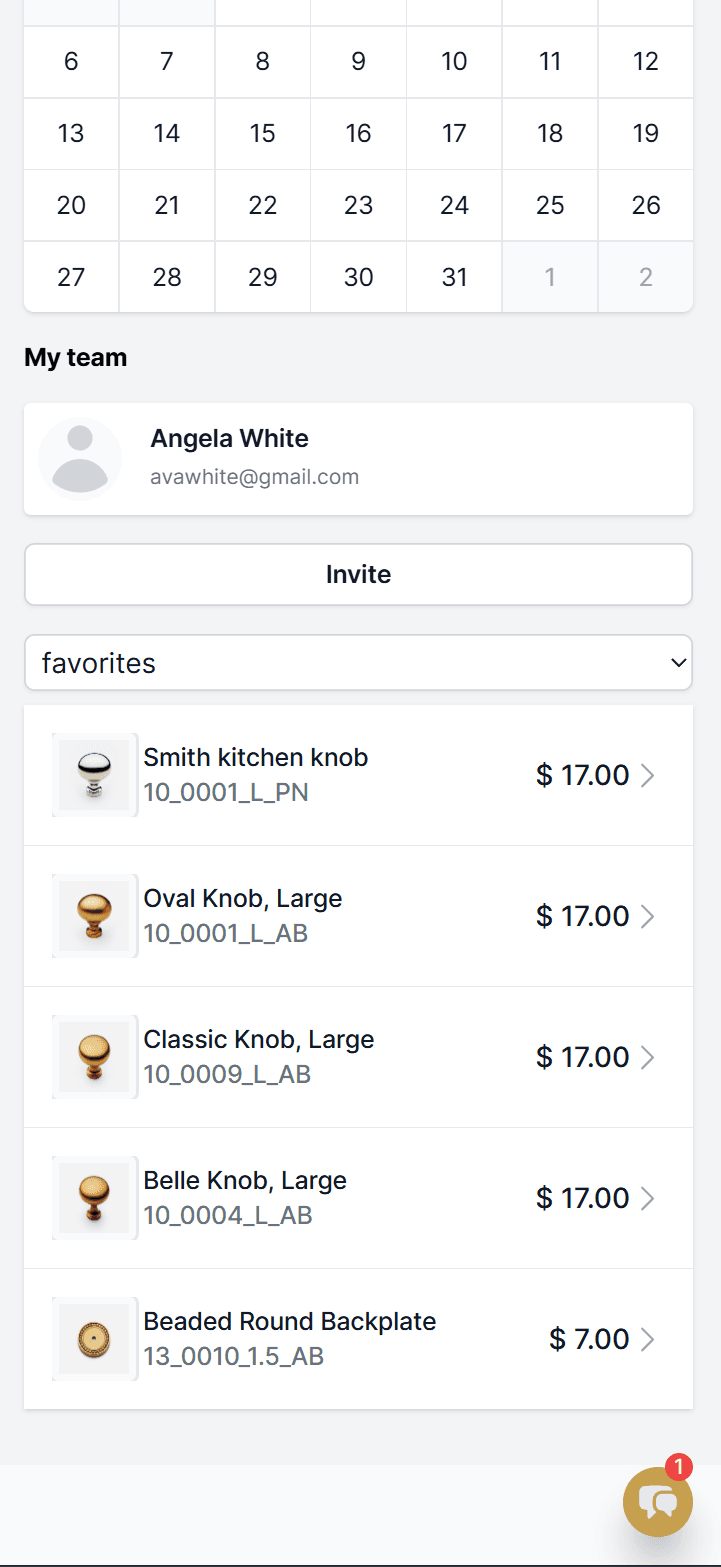Open the chat support bubble

point(657,1501)
